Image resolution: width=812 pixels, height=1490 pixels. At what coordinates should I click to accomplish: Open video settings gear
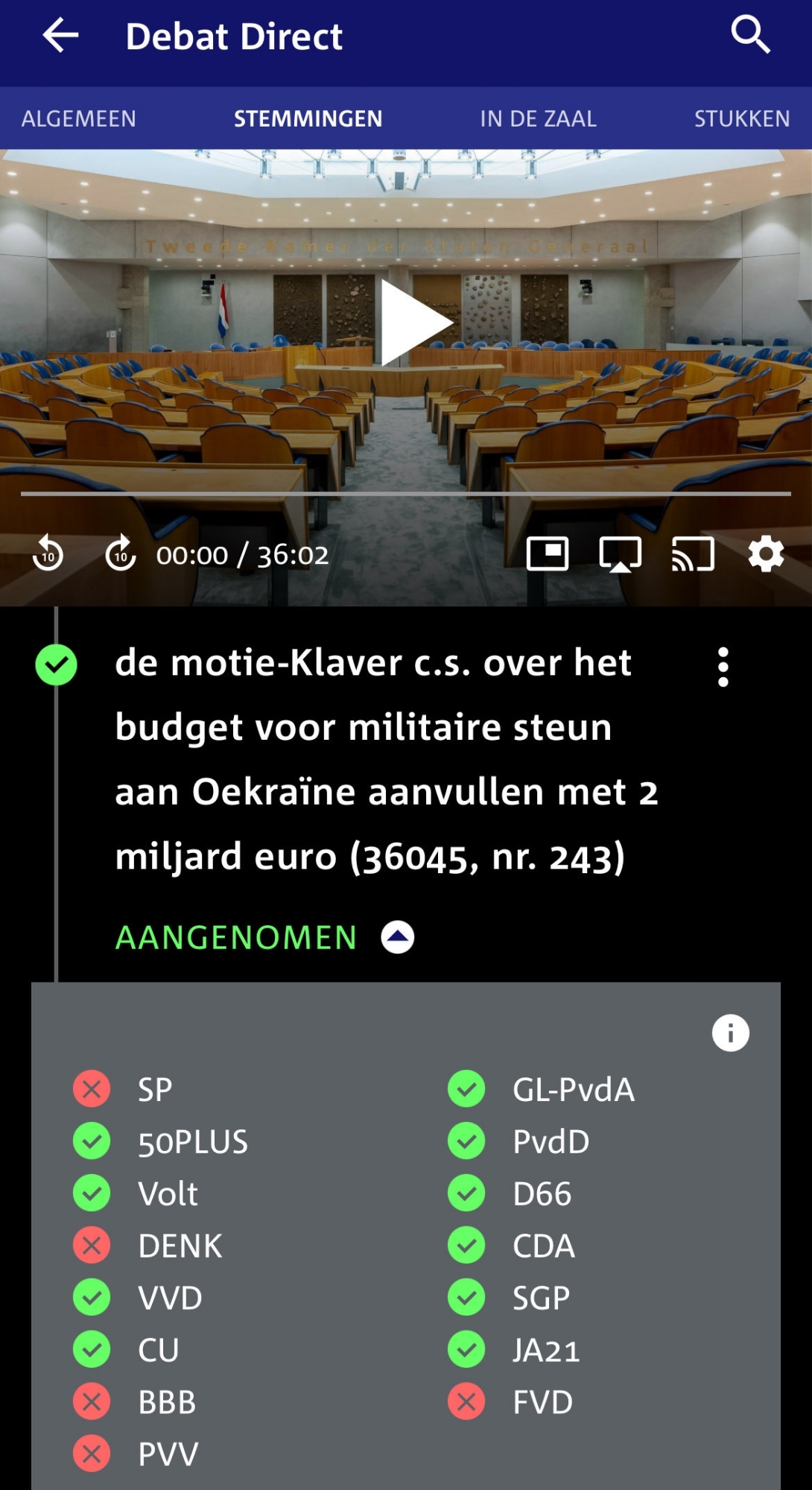pos(766,554)
